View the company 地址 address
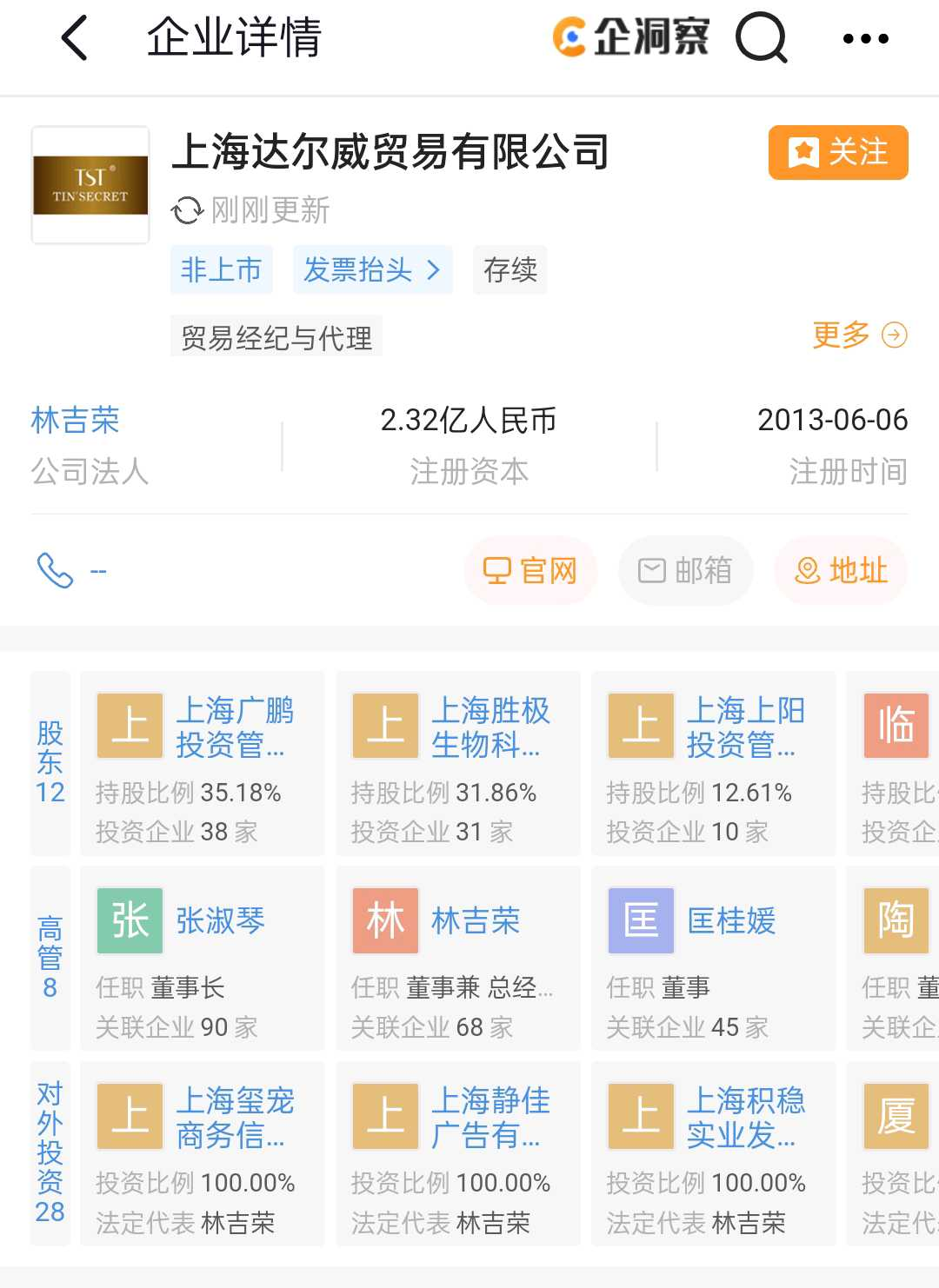This screenshot has width=939, height=1288. tap(841, 571)
